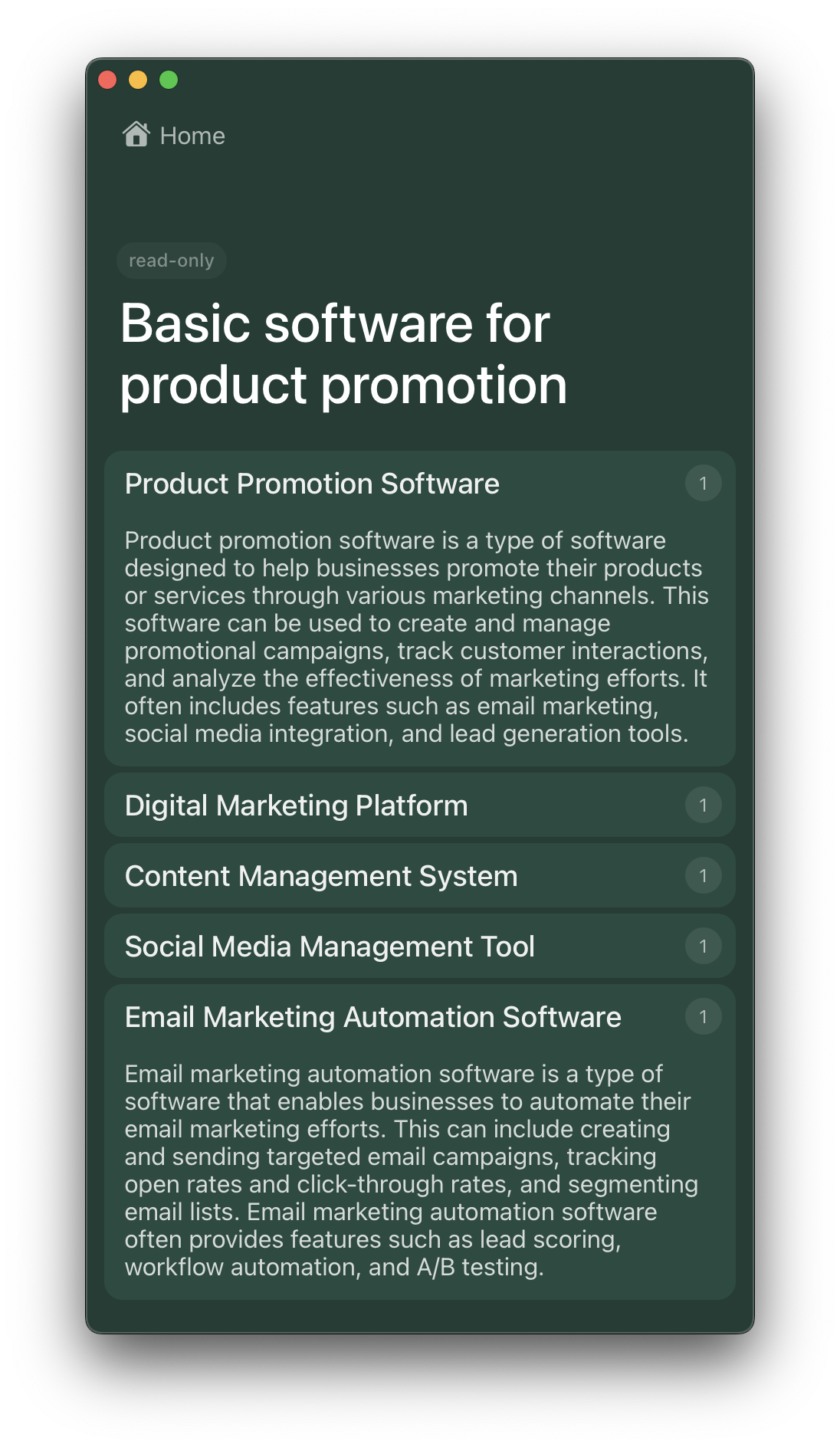The width and height of the screenshot is (840, 1447).
Task: Collapse the Email Marketing Automation Software section
Action: point(373,1018)
